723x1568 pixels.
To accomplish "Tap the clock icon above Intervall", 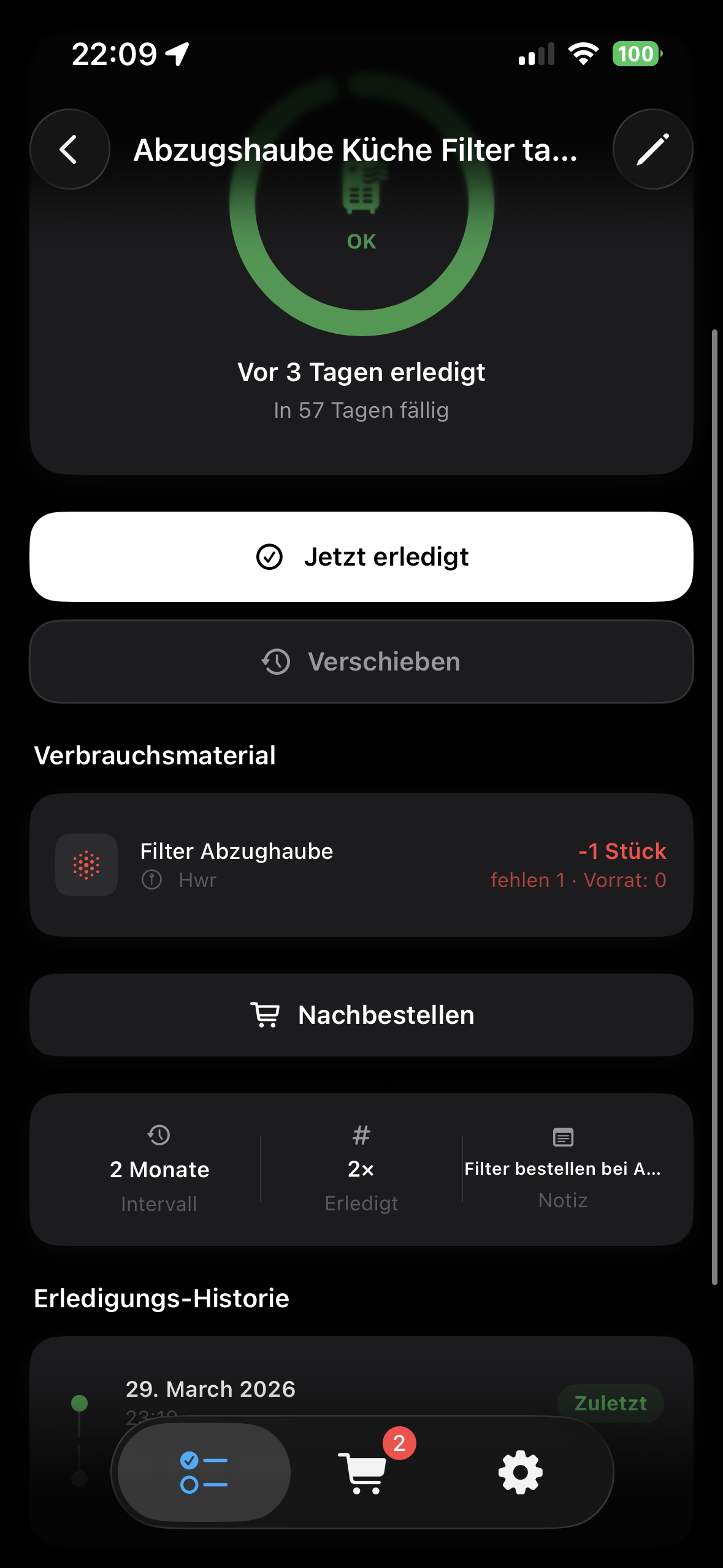I will pyautogui.click(x=159, y=1136).
